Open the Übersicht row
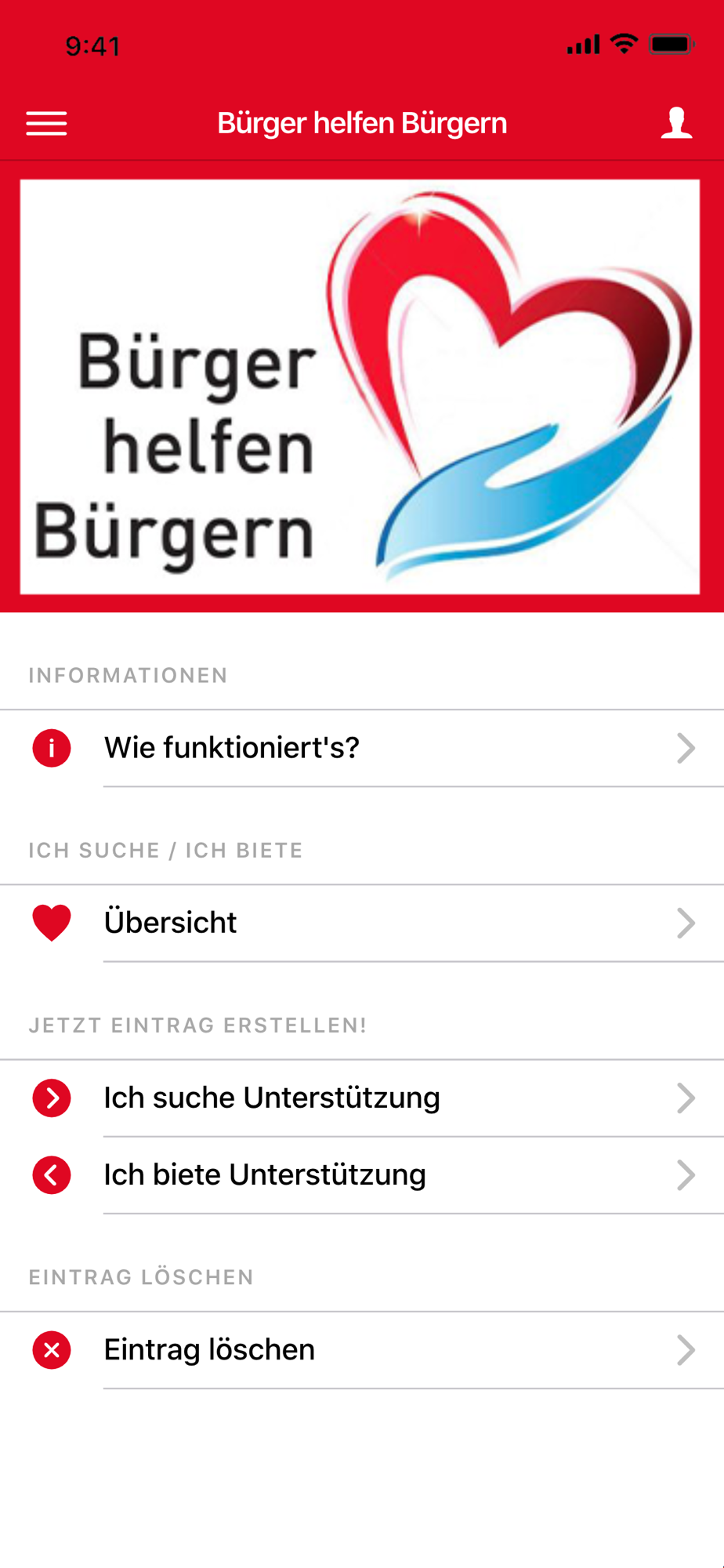 tap(362, 923)
